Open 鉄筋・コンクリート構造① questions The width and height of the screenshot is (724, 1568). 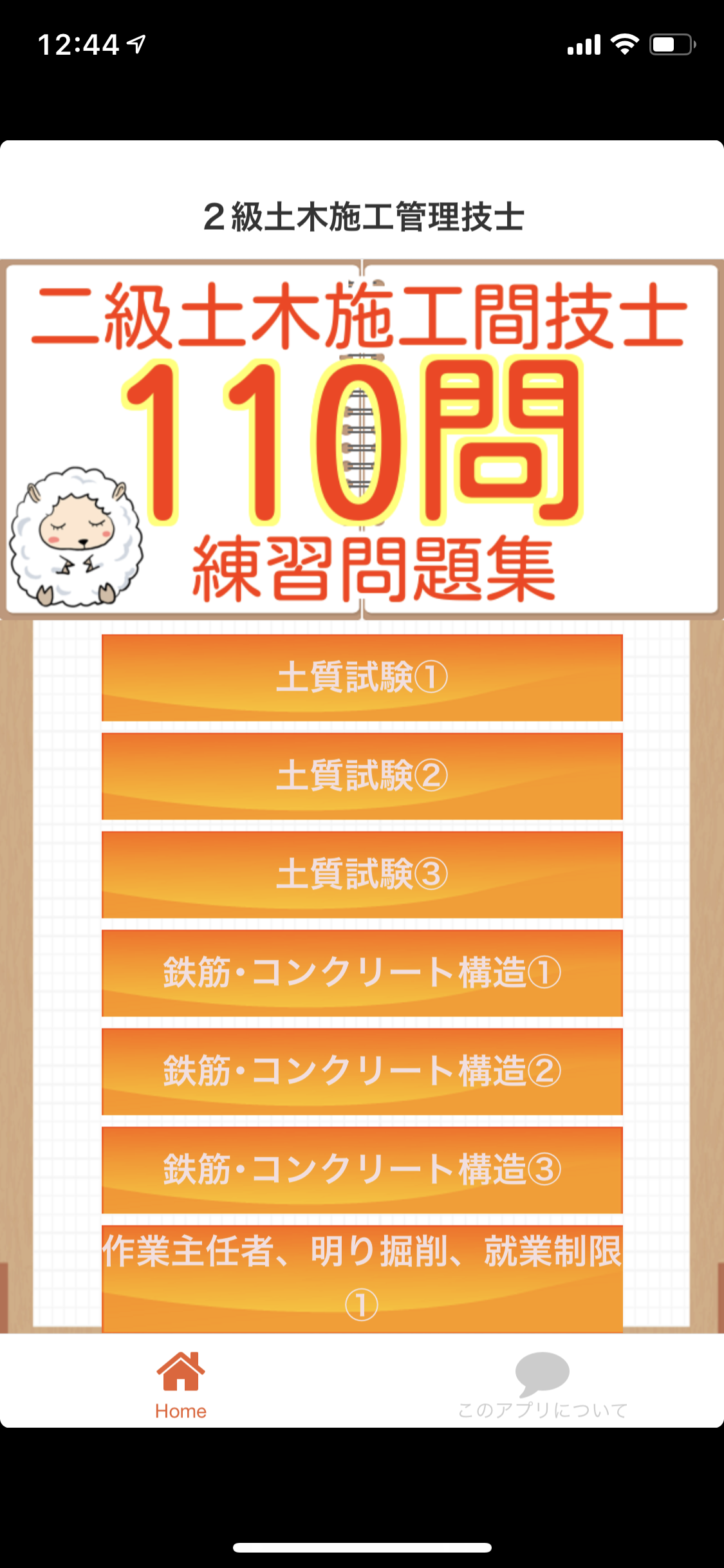(x=362, y=973)
